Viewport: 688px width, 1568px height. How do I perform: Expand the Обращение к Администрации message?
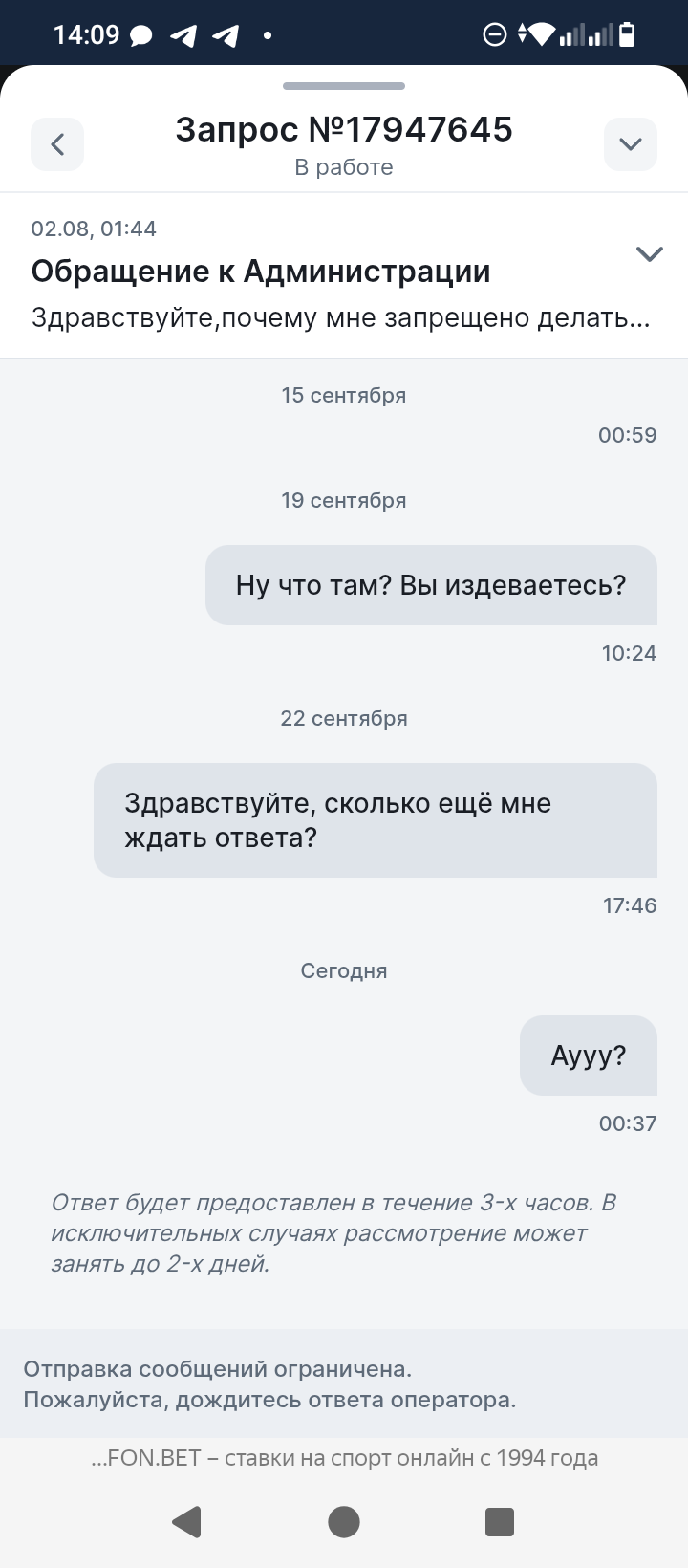tap(649, 254)
